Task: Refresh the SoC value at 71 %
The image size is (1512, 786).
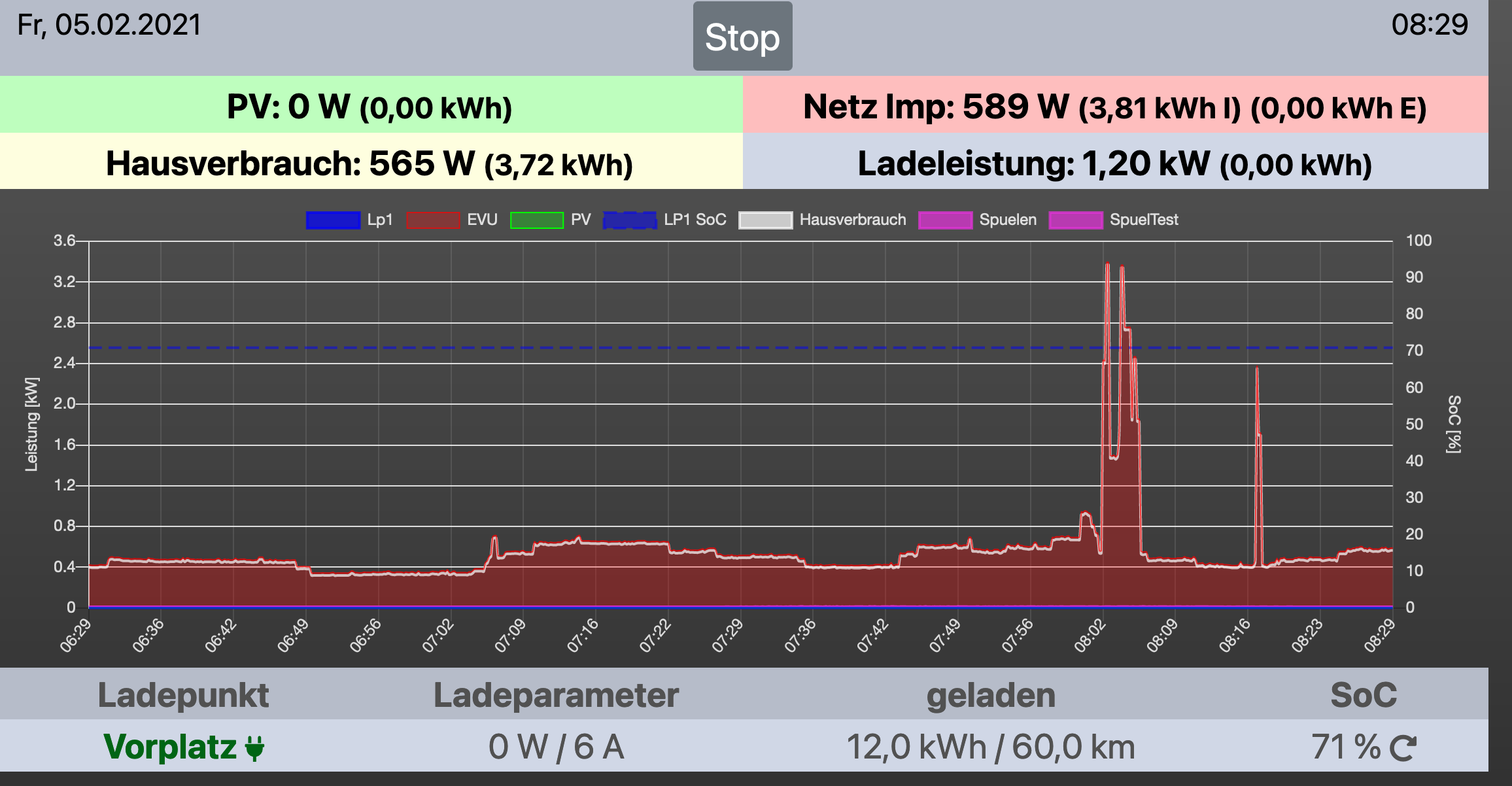Action: tap(1403, 747)
